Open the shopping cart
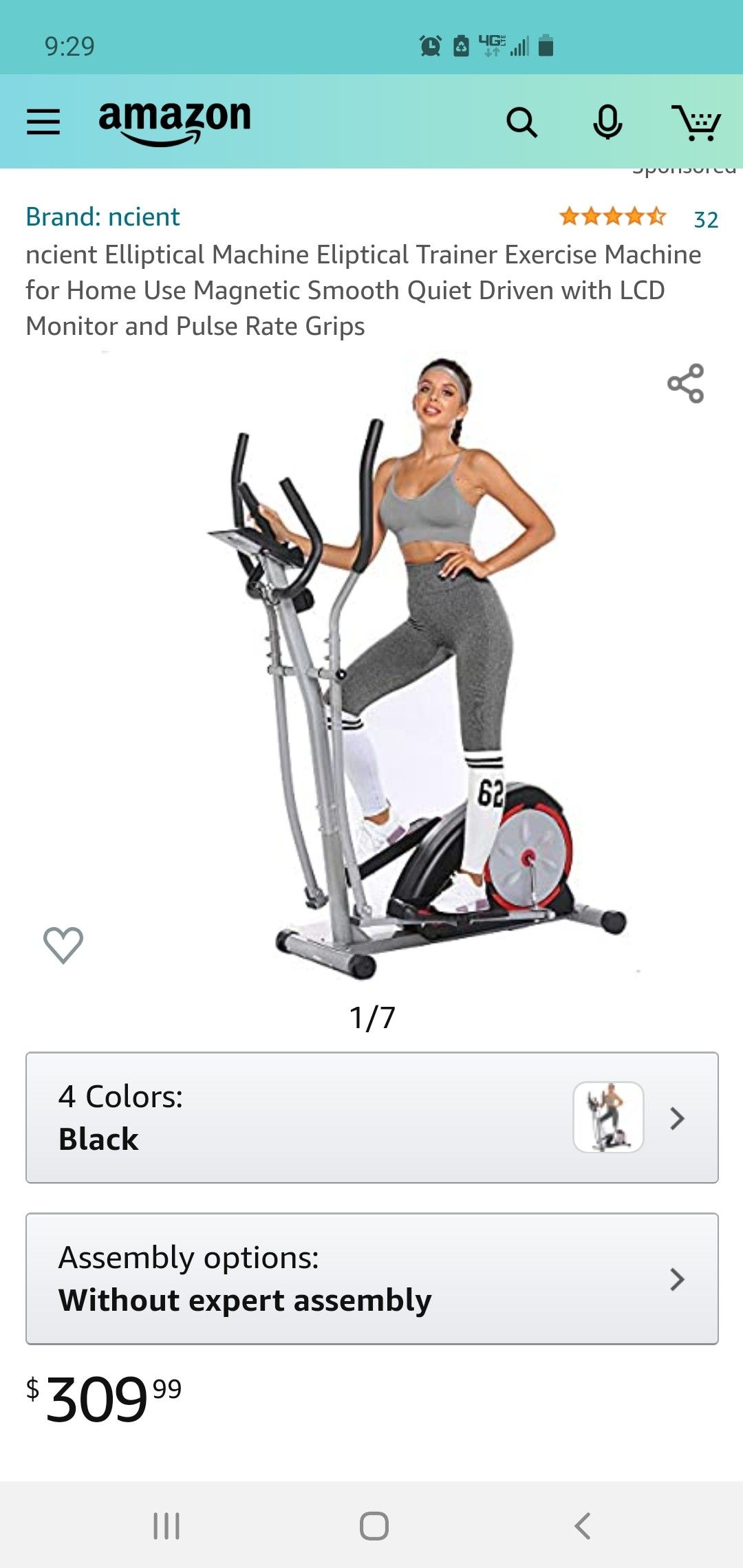 pos(696,123)
